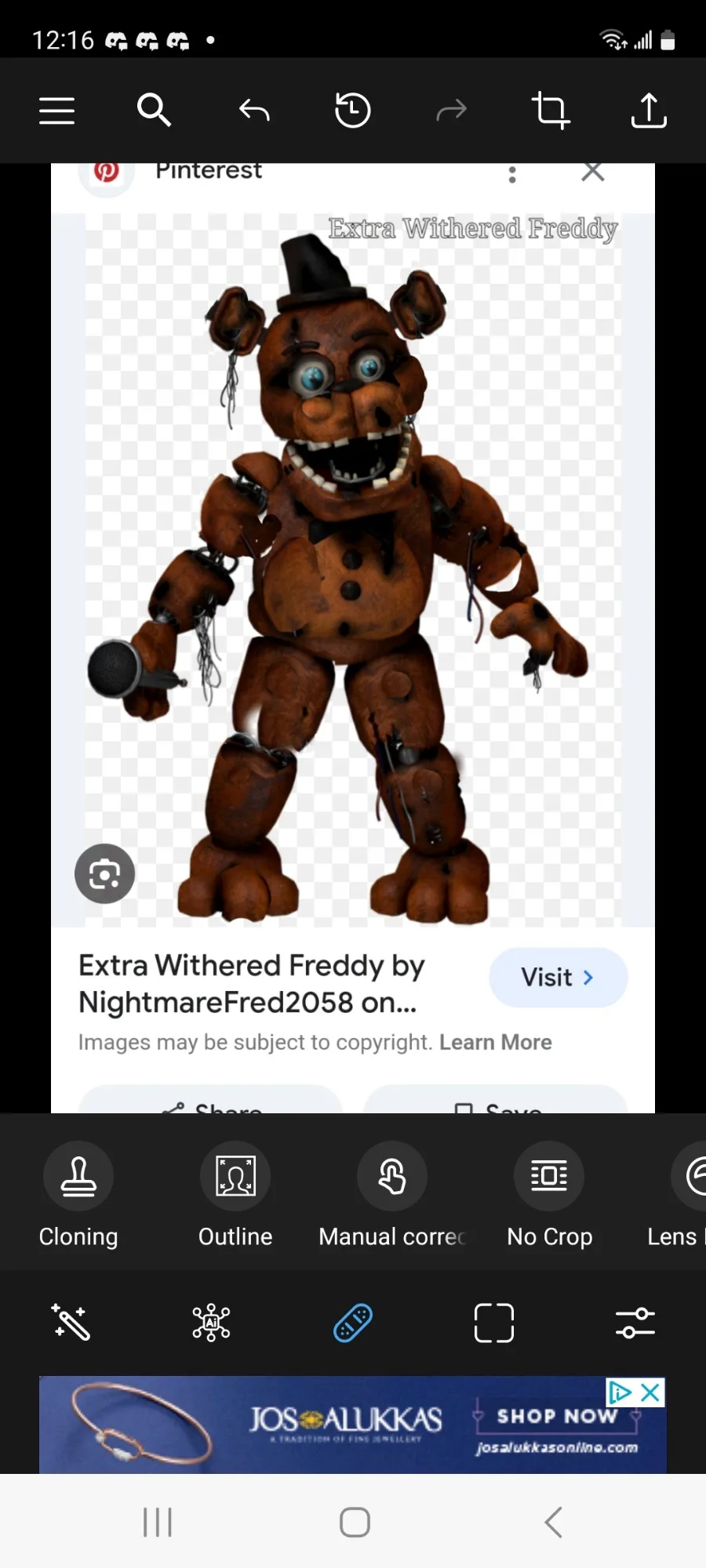This screenshot has height=1568, width=706.
Task: Switch to the bandage retouch tab
Action: 353,1323
